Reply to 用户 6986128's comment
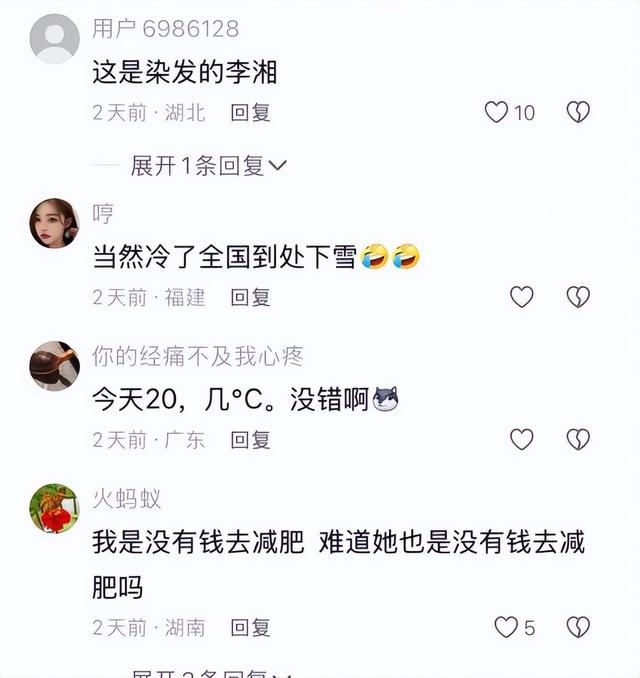 (250, 113)
